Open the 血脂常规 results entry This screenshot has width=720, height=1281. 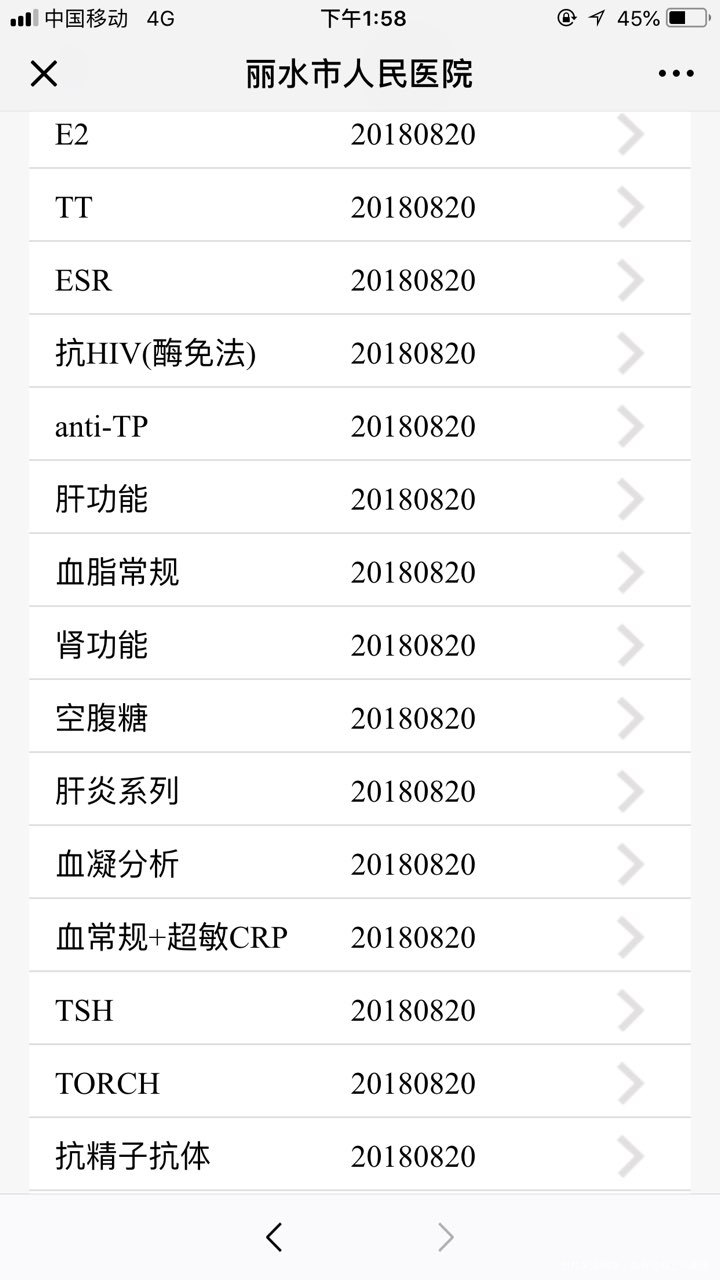(360, 571)
